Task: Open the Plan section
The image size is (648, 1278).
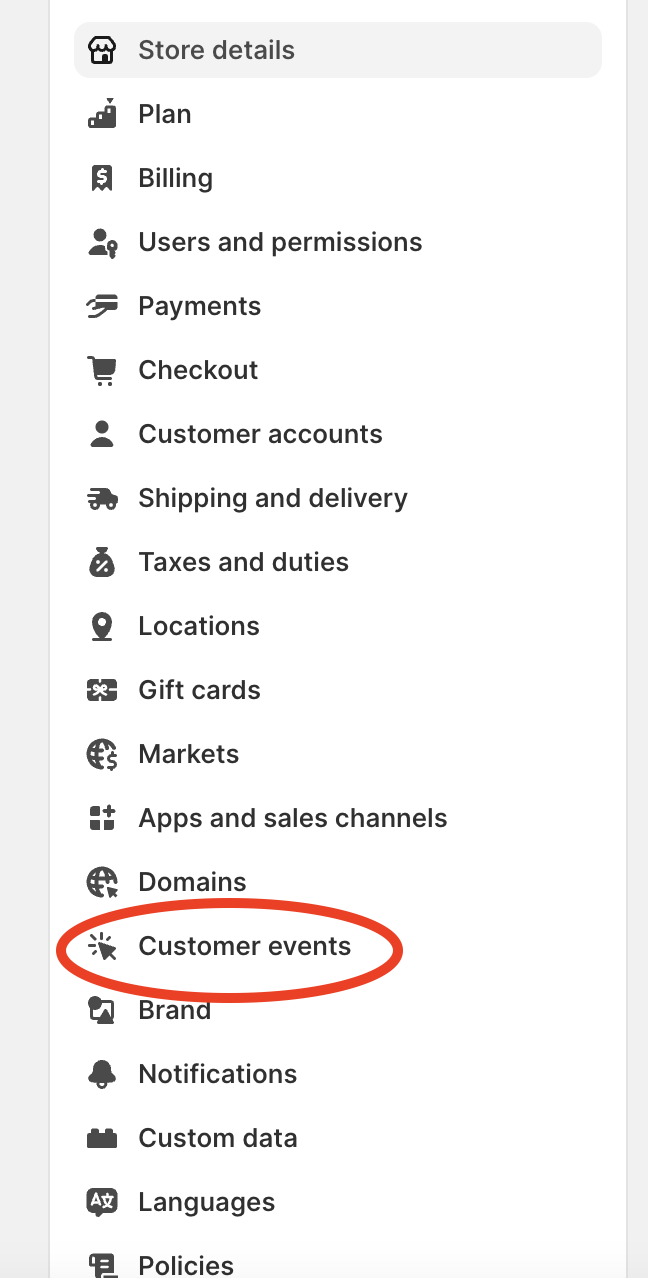Action: click(x=338, y=114)
